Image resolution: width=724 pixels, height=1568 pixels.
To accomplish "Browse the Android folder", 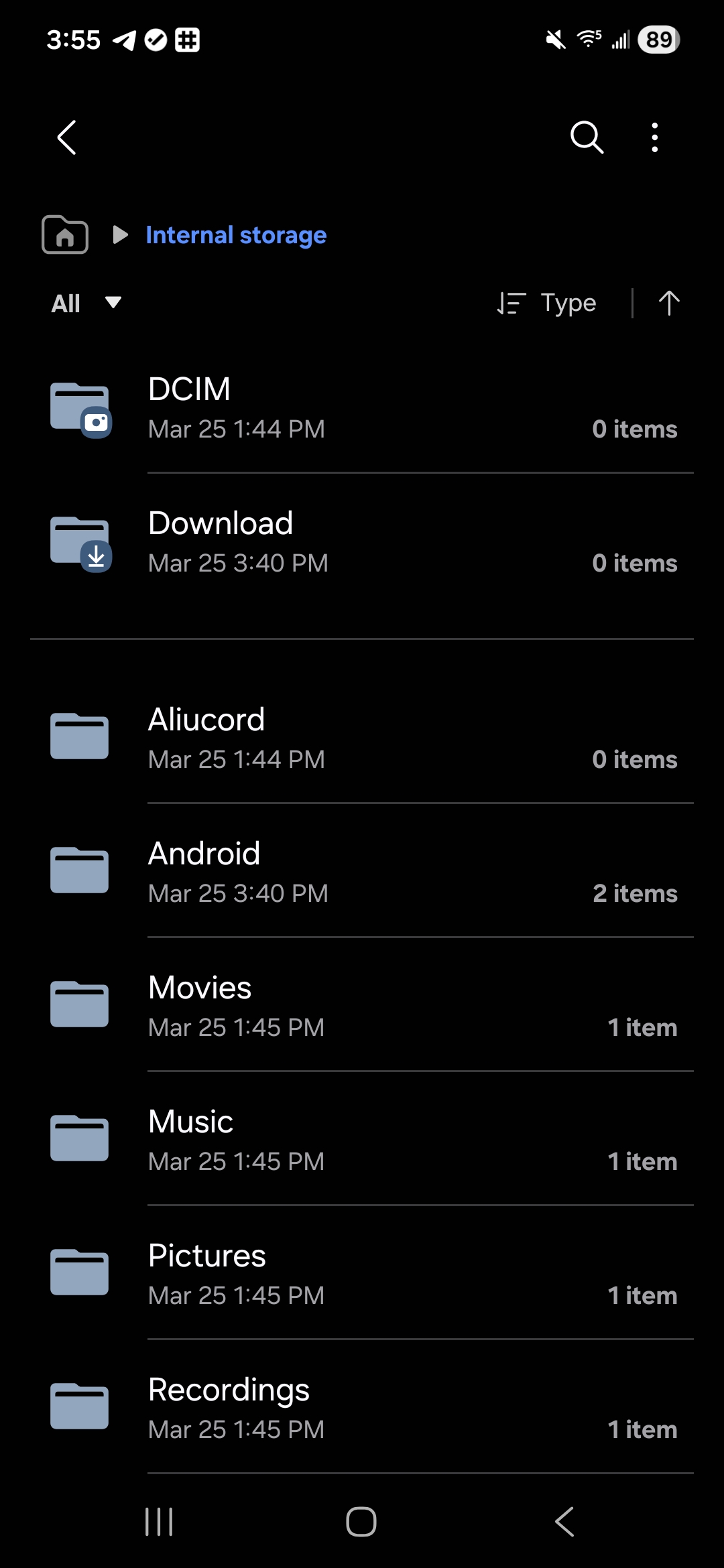I will 362,872.
